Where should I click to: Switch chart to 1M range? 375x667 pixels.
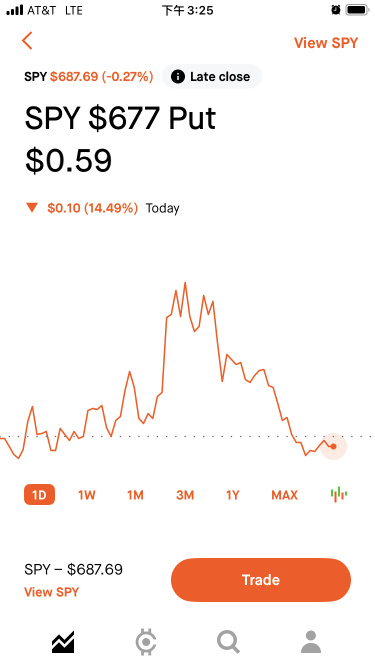135,495
